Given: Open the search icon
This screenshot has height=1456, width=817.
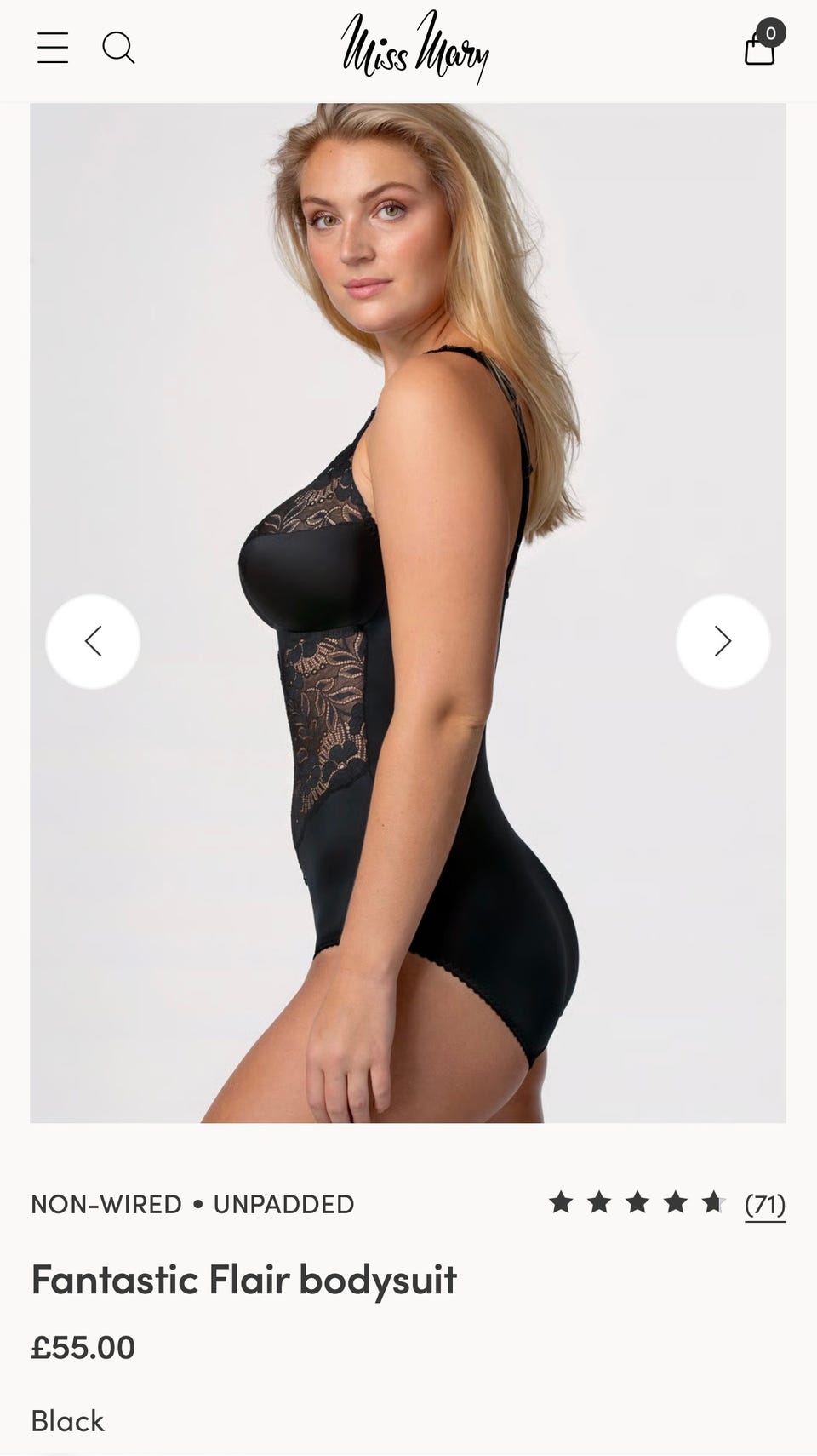Looking at the screenshot, I should pos(119,48).
